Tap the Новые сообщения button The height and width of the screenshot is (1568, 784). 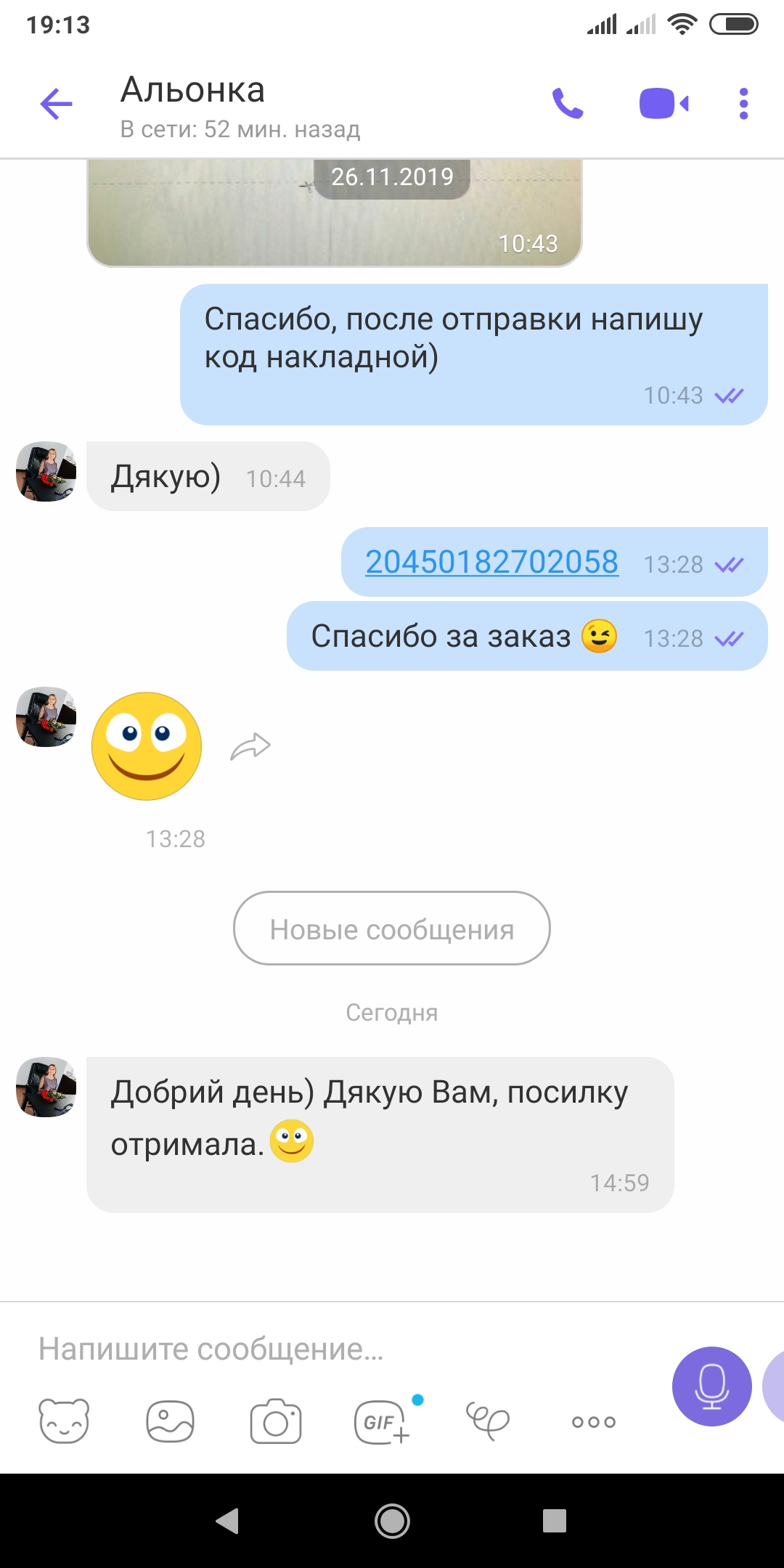392,928
